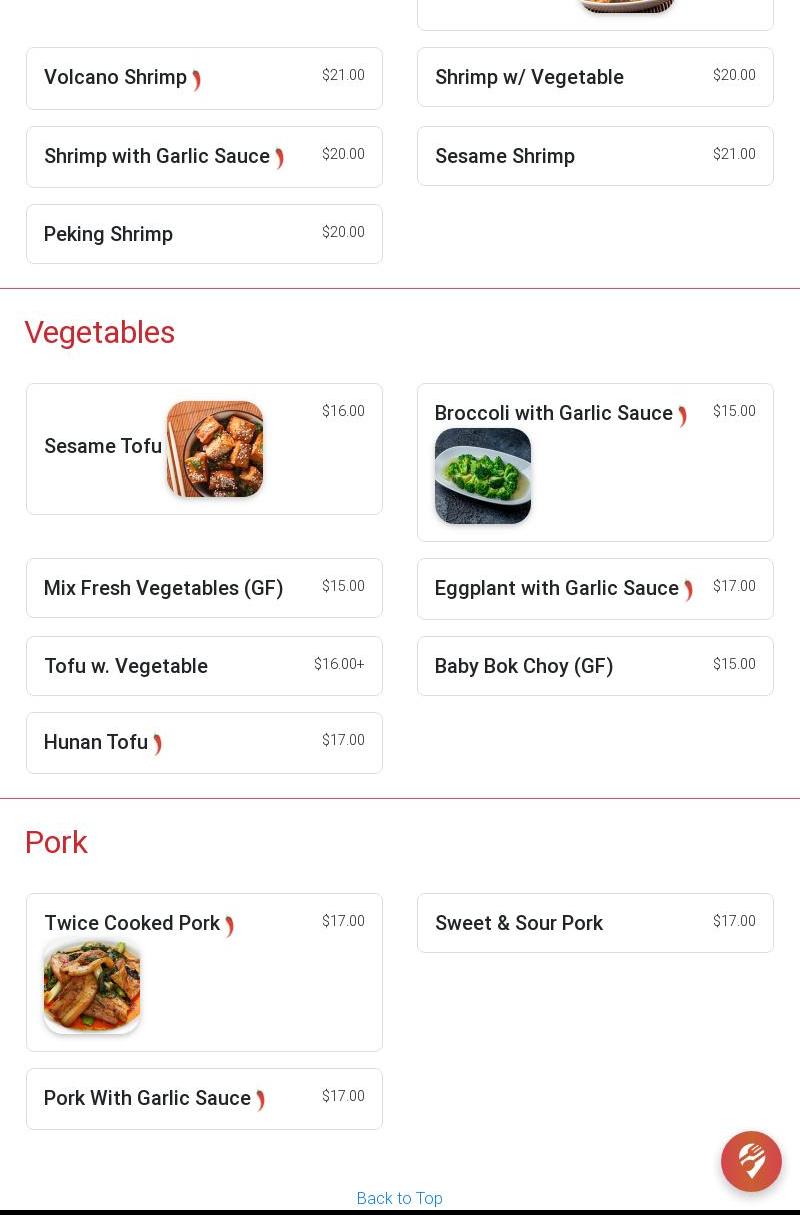This screenshot has height=1215, width=800.
Task: Select Mix Fresh Vegetables (GF)
Action: click(204, 588)
